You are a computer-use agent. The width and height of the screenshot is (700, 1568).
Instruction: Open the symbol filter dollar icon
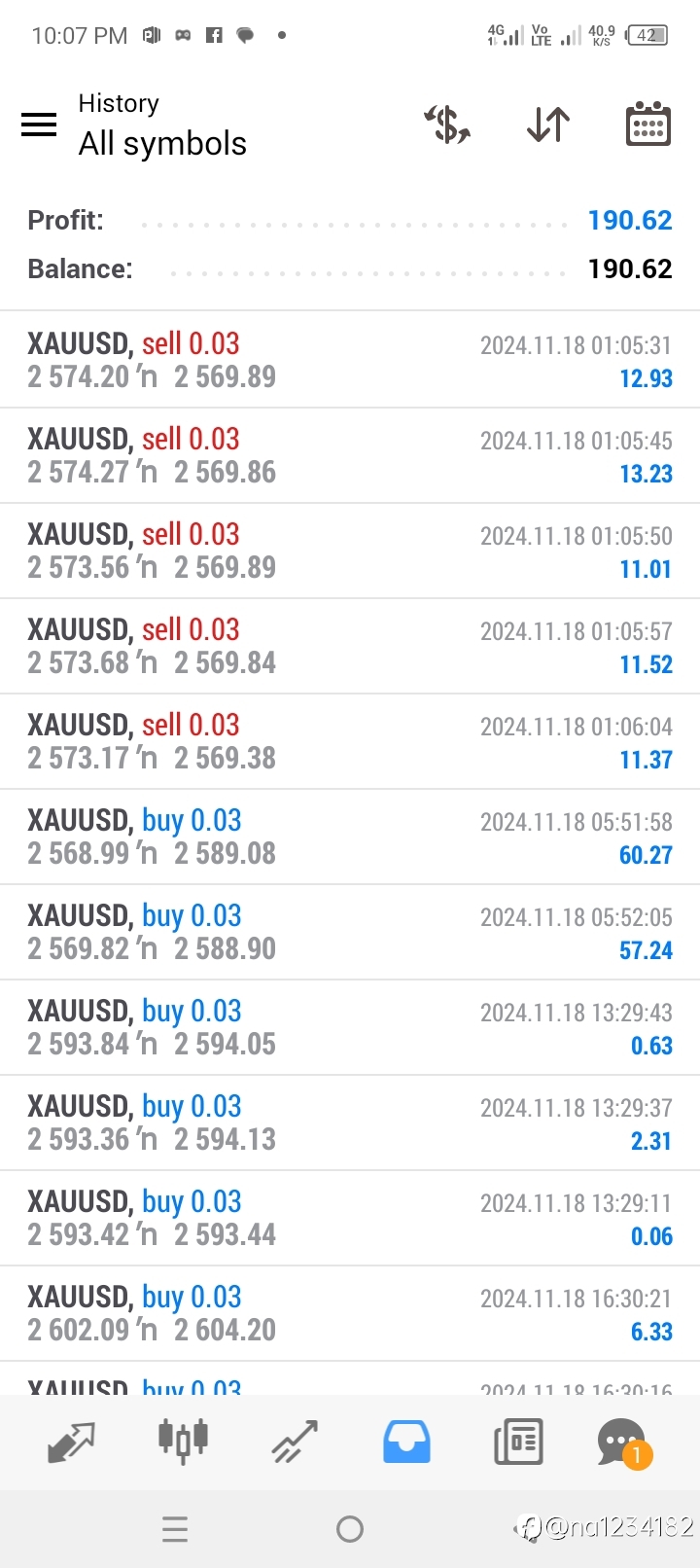[447, 125]
